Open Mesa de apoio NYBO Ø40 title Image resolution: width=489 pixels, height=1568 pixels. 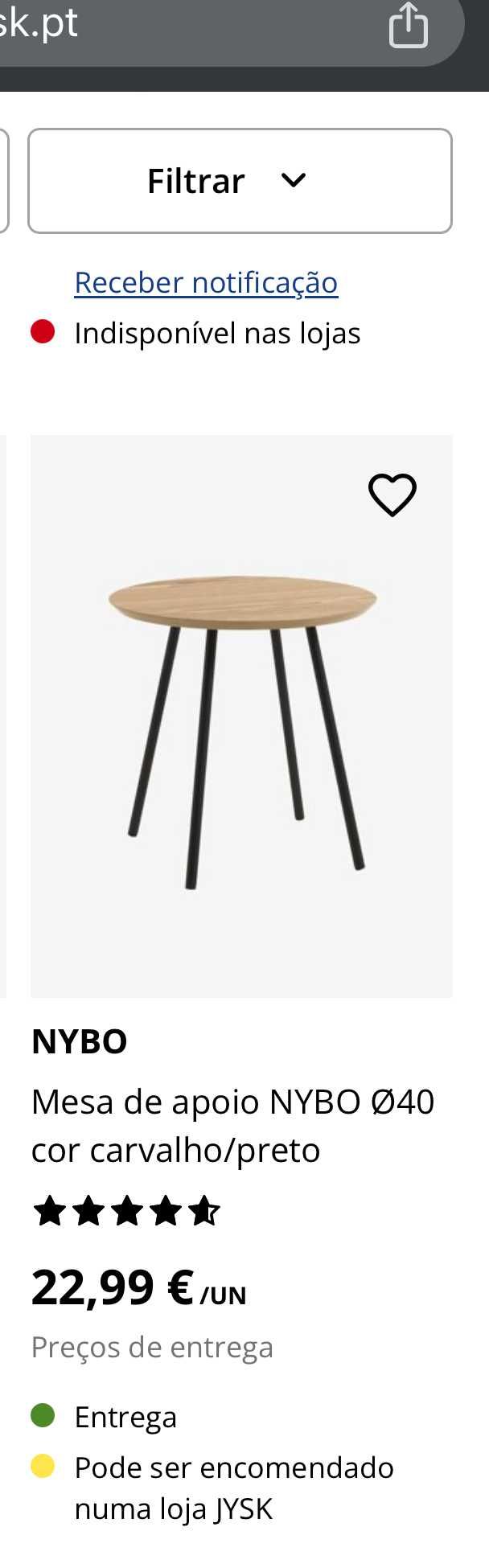(232, 1126)
